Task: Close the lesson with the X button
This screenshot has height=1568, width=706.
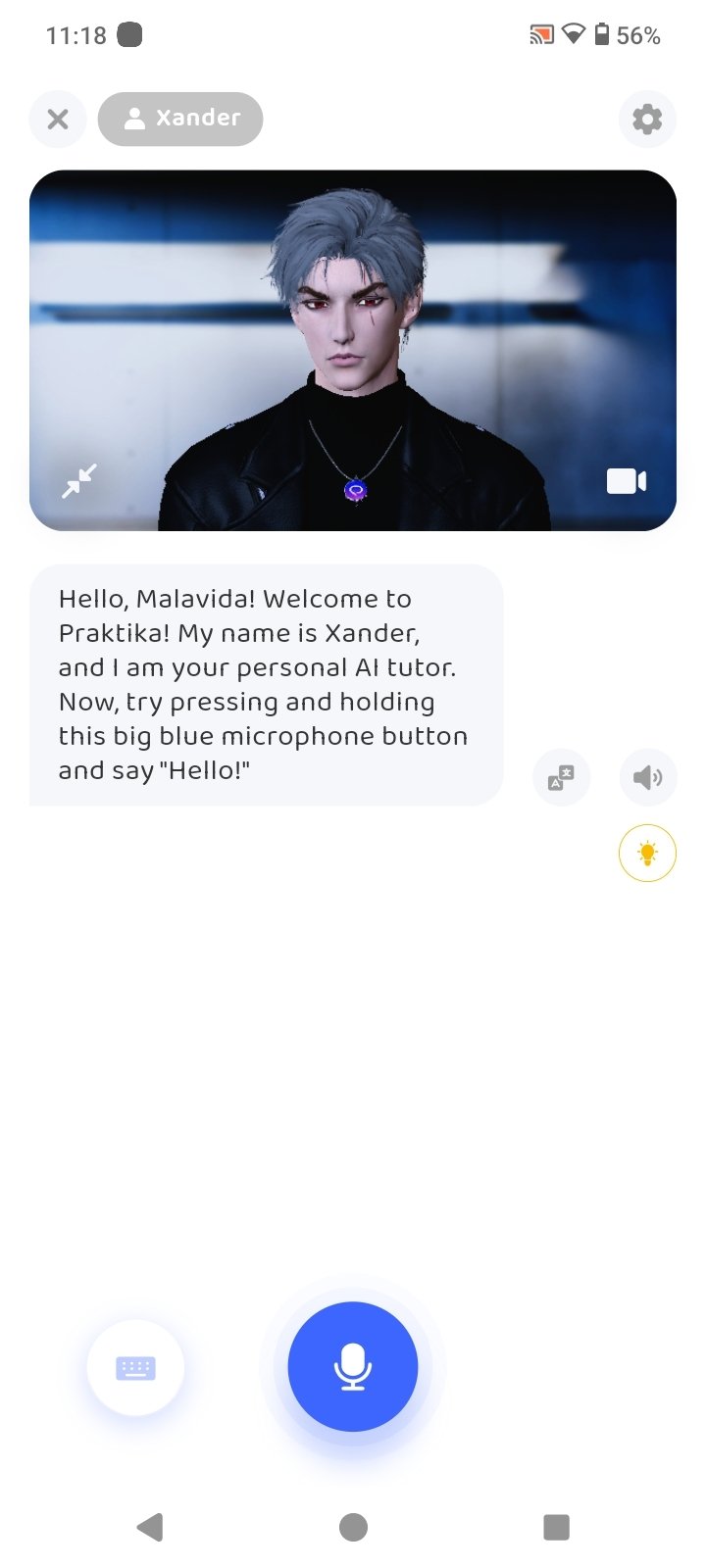Action: click(x=58, y=120)
